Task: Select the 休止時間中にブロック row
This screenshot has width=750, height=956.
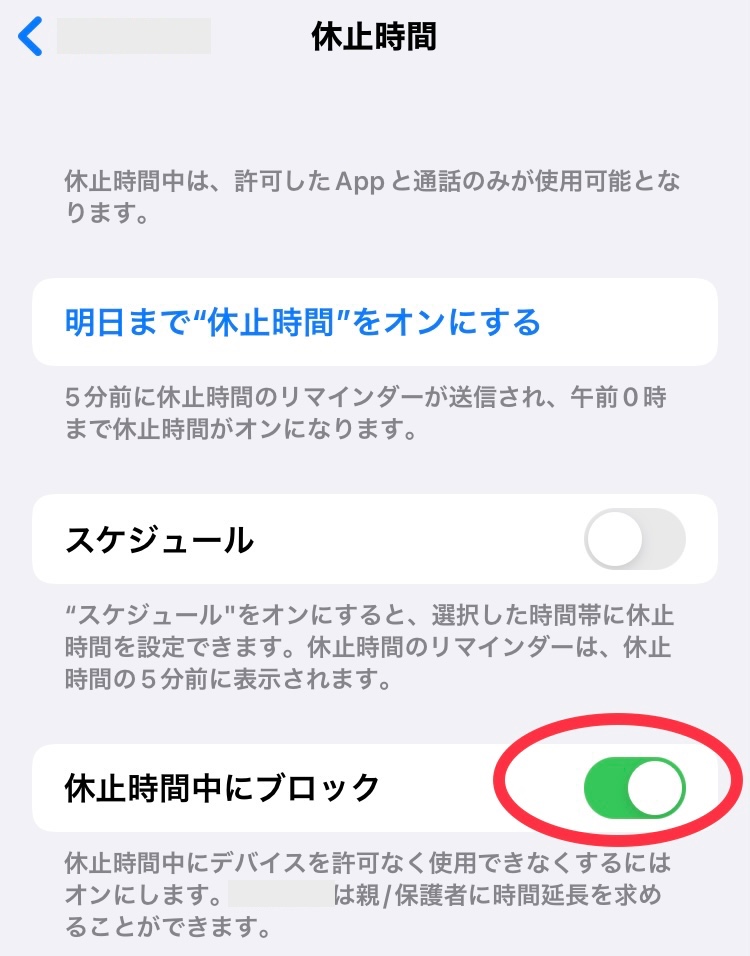Action: [300, 788]
